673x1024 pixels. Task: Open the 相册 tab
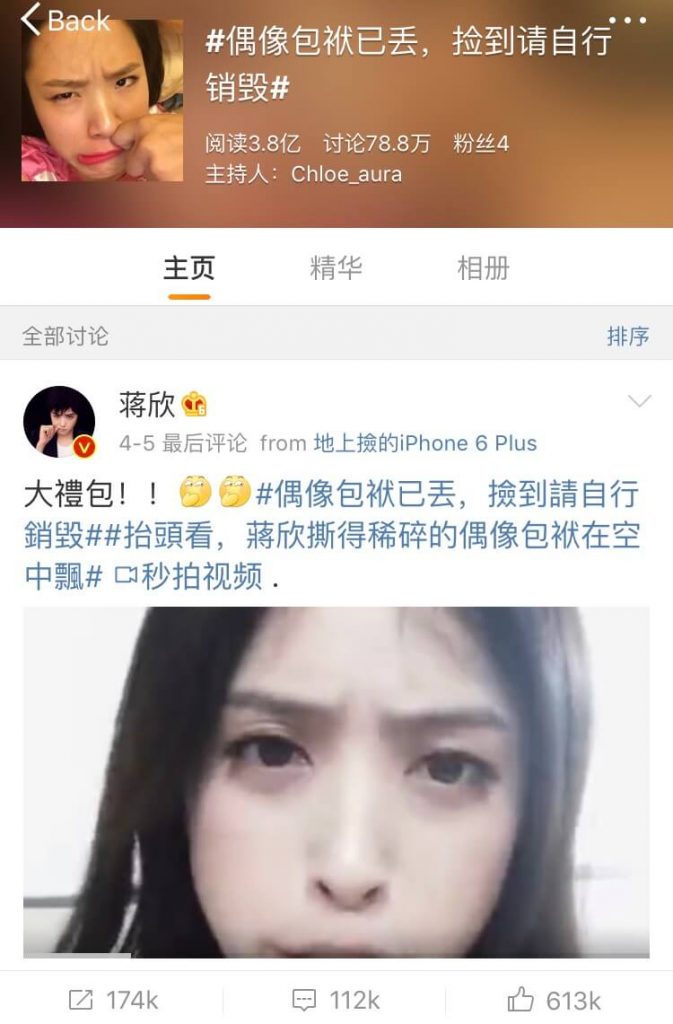483,268
